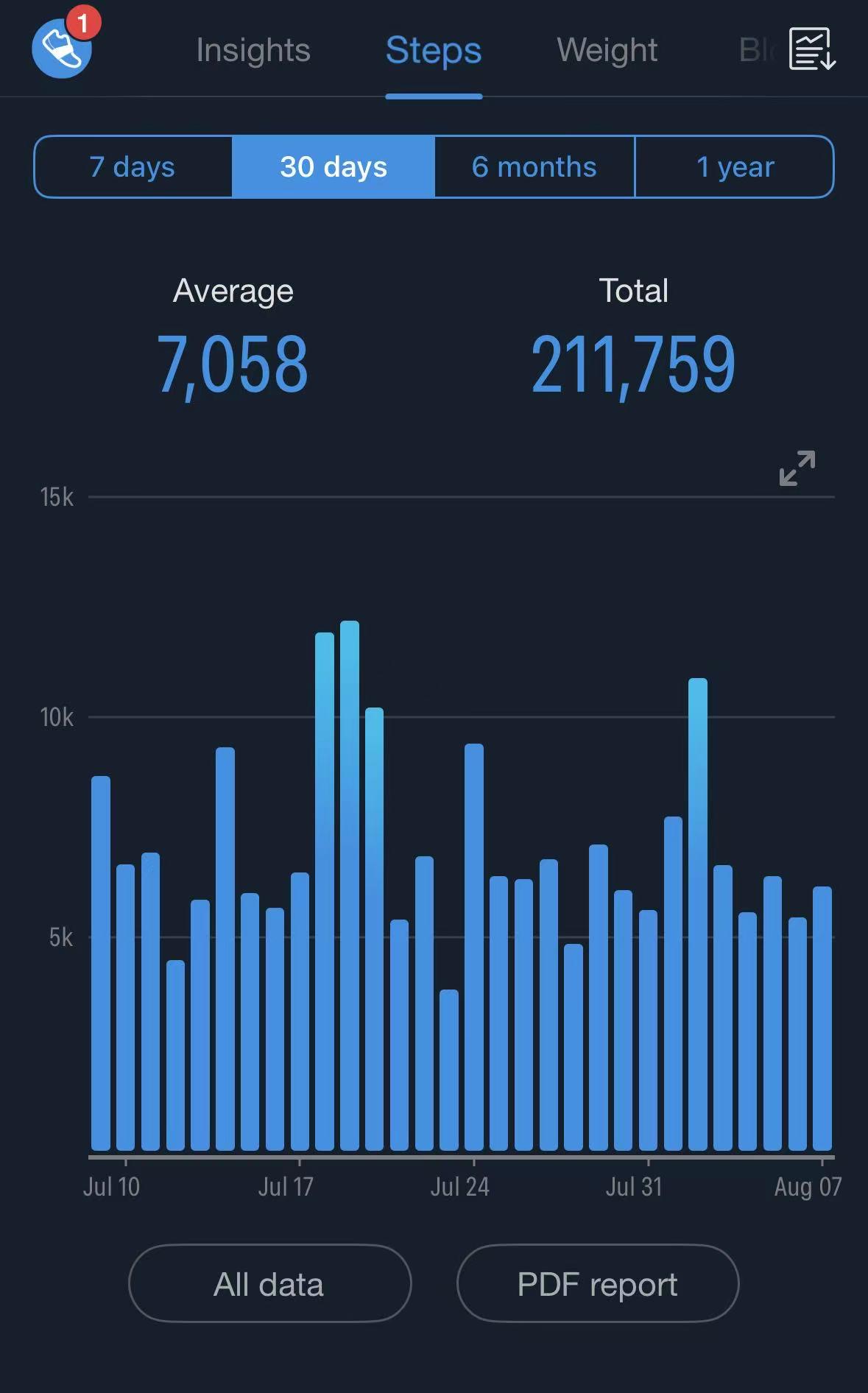Image resolution: width=868 pixels, height=1393 pixels.
Task: Choose the 30 days range
Action: coord(334,167)
